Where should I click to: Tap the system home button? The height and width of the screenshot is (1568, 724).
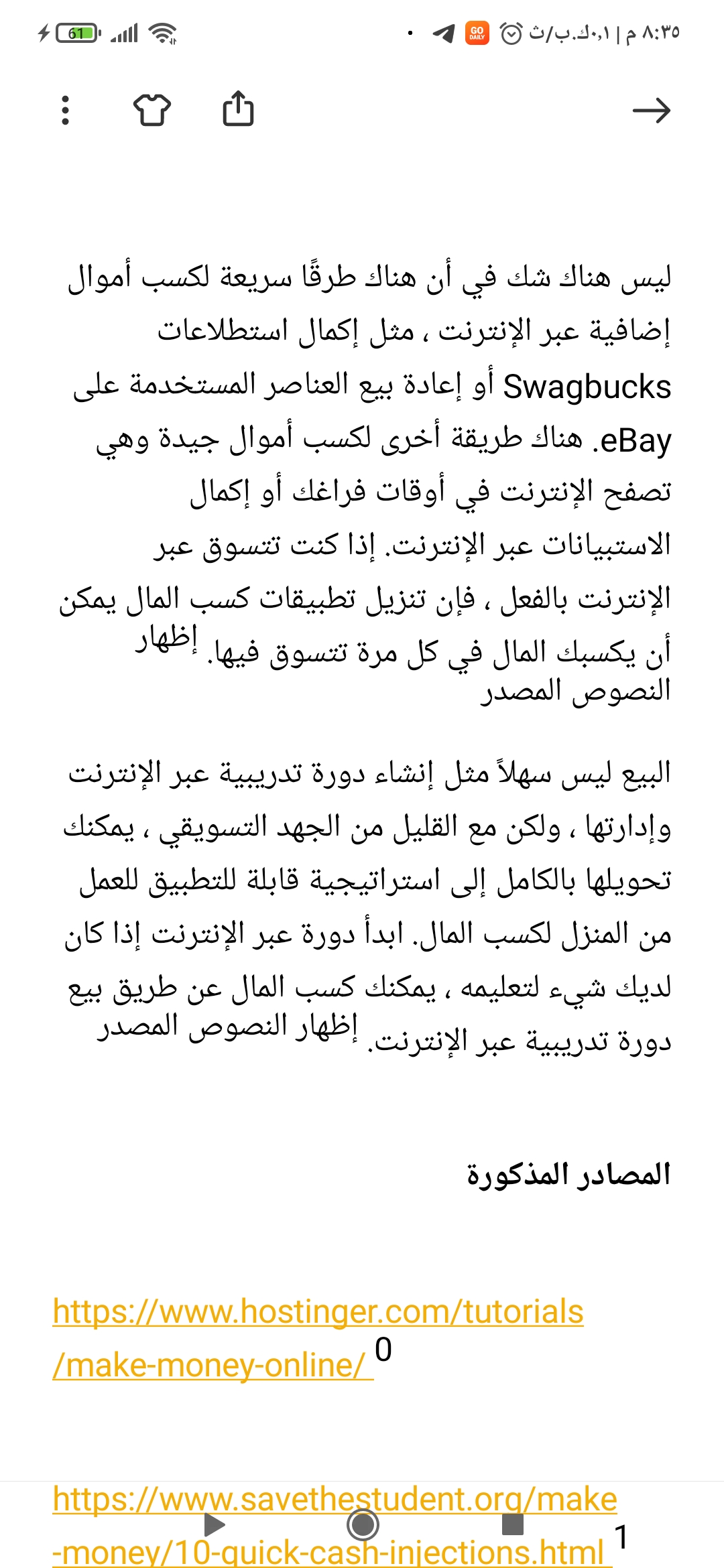[x=363, y=1524]
